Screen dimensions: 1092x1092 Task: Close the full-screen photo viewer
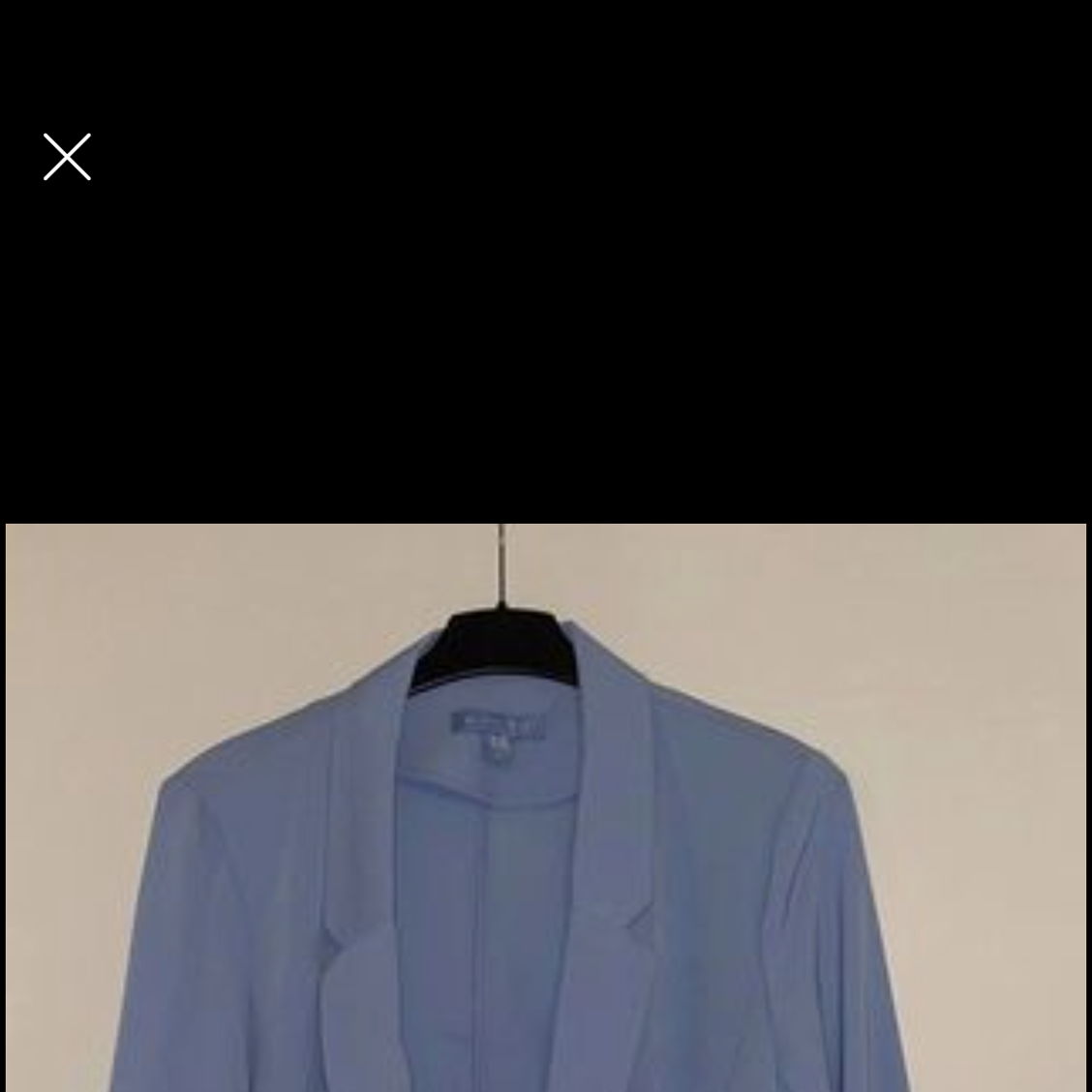(x=67, y=157)
